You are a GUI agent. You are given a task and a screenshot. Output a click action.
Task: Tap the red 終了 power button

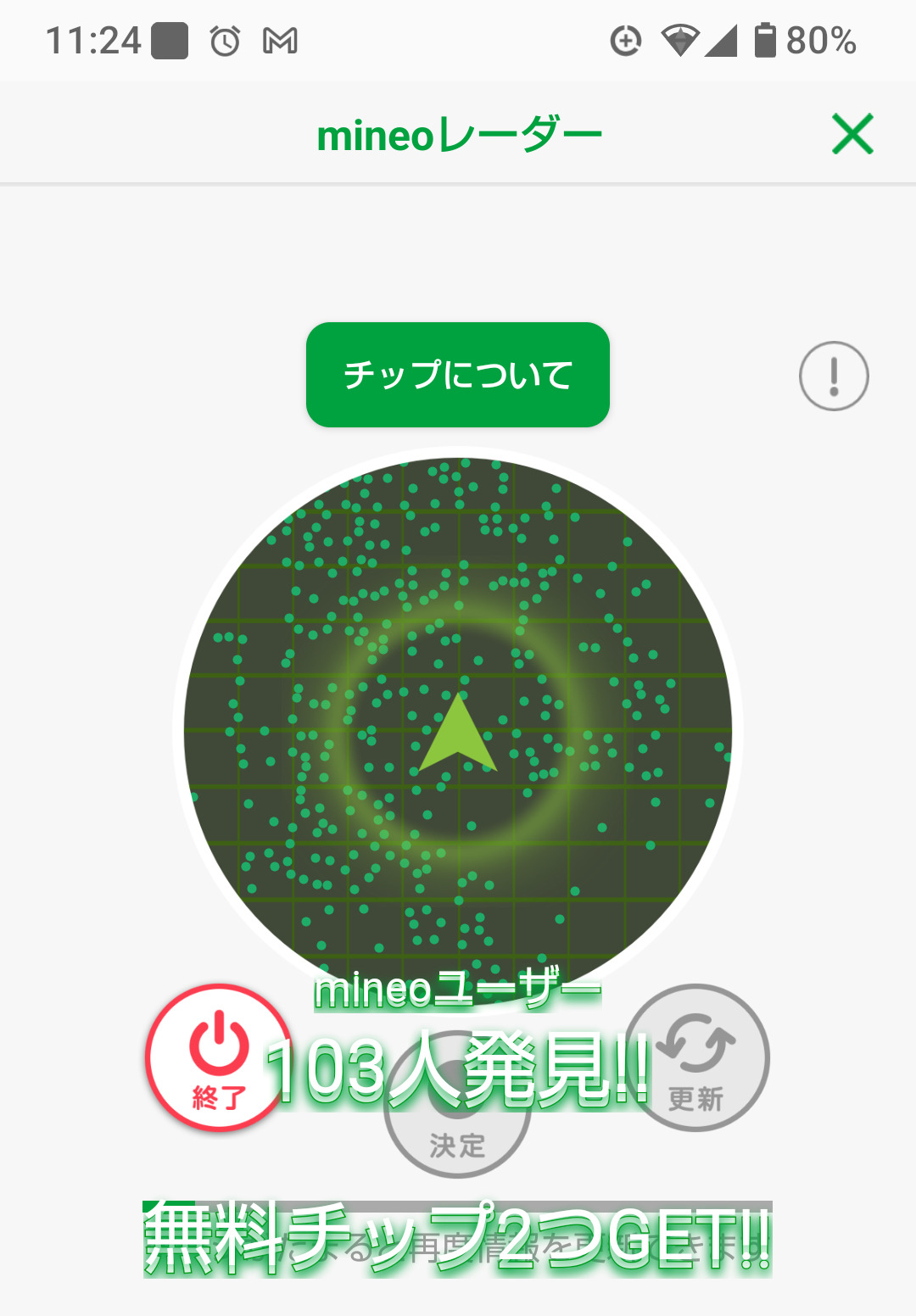[x=218, y=1057]
